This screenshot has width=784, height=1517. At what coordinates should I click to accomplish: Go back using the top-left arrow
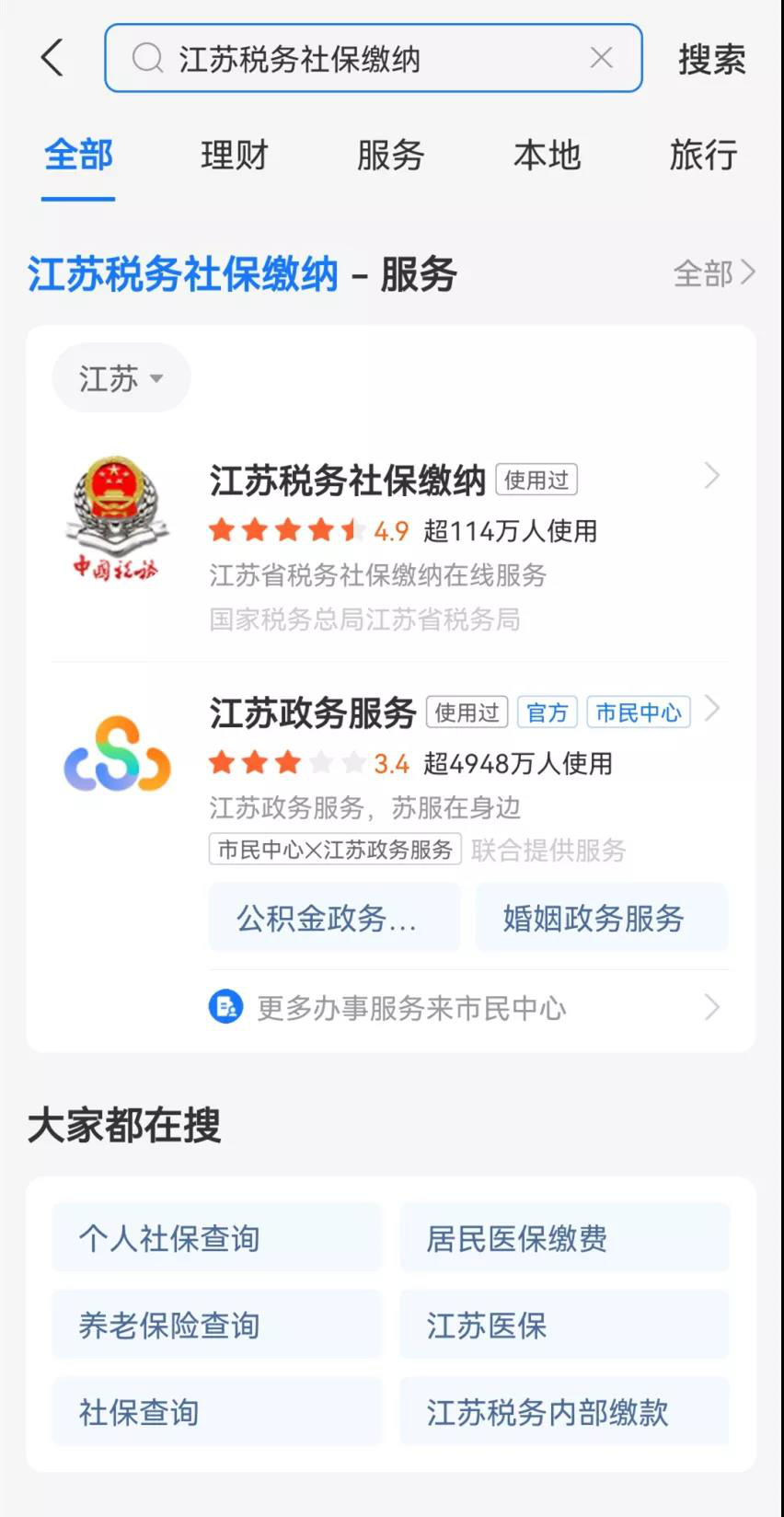click(52, 58)
